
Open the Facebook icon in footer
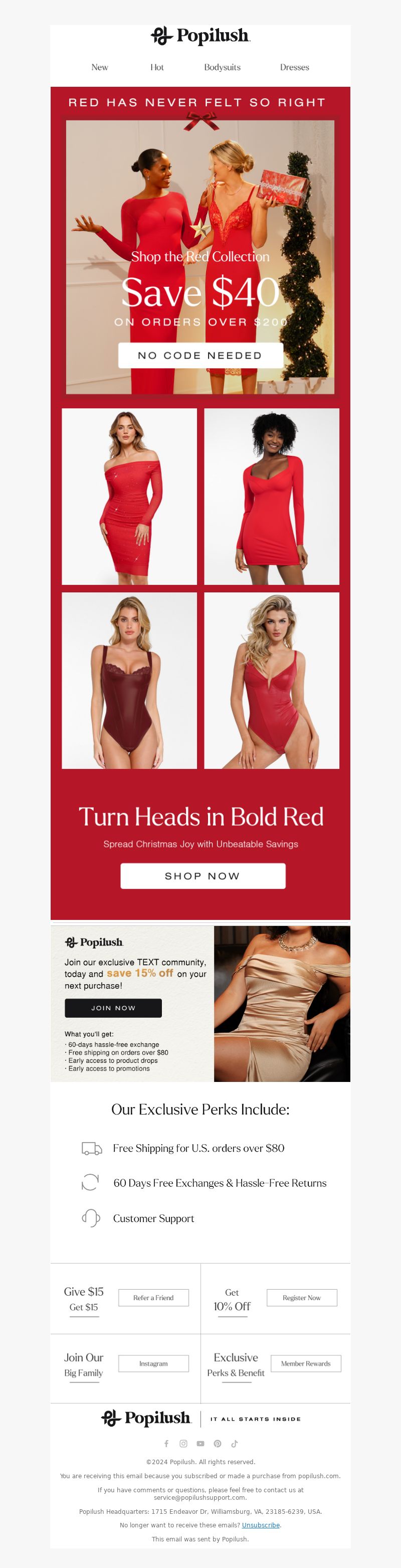pyautogui.click(x=166, y=1444)
